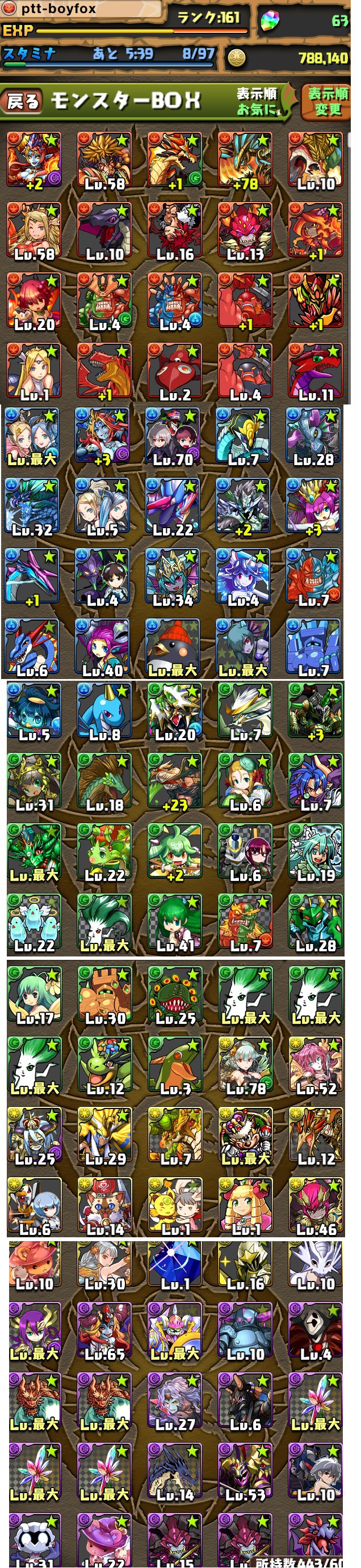
Task: Open the red monster at Lv.13
Action: click(x=245, y=231)
